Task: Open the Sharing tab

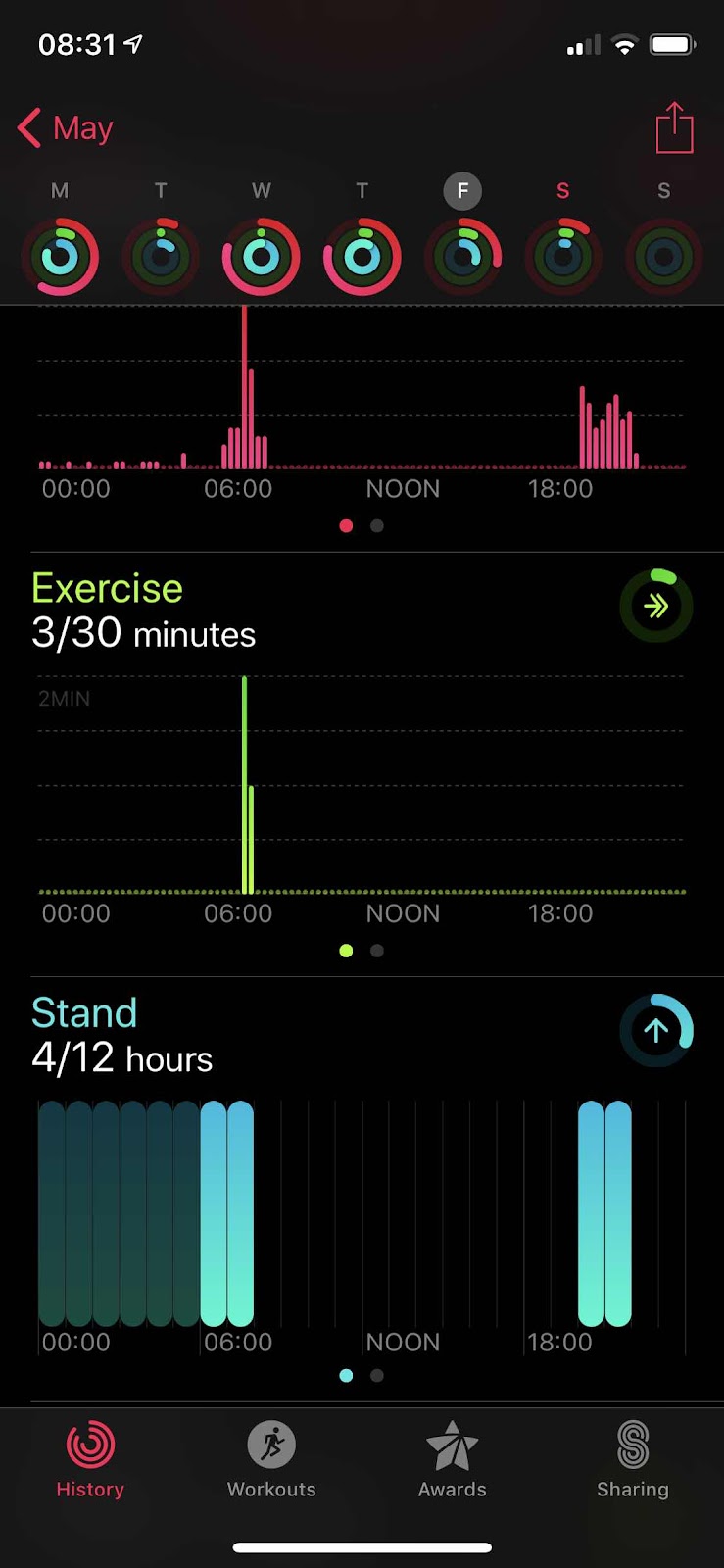Action: 632,1460
